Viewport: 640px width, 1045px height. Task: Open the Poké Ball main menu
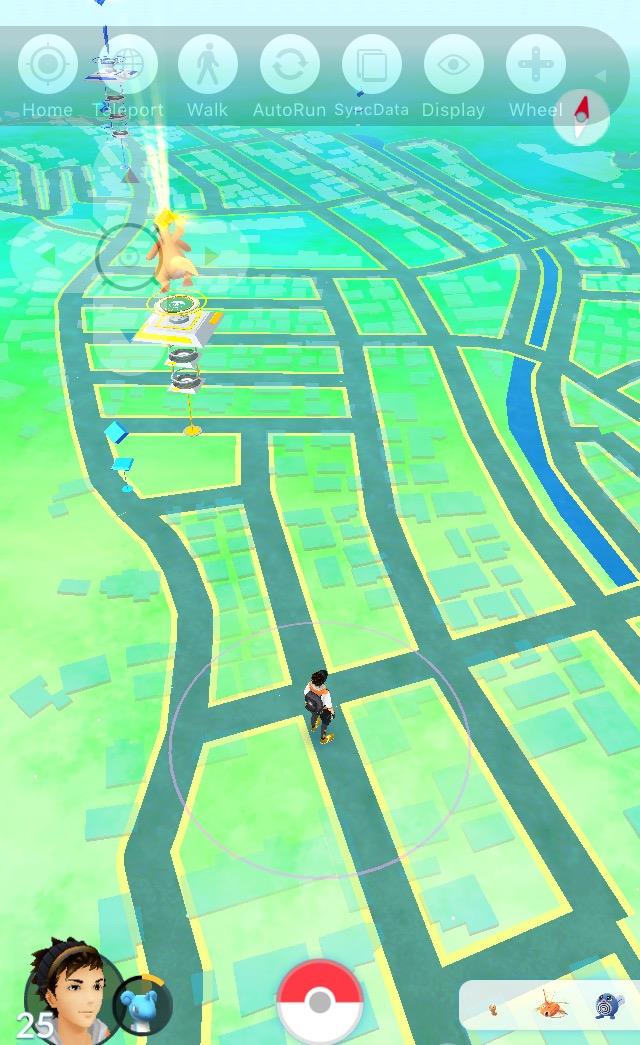coord(320,1001)
